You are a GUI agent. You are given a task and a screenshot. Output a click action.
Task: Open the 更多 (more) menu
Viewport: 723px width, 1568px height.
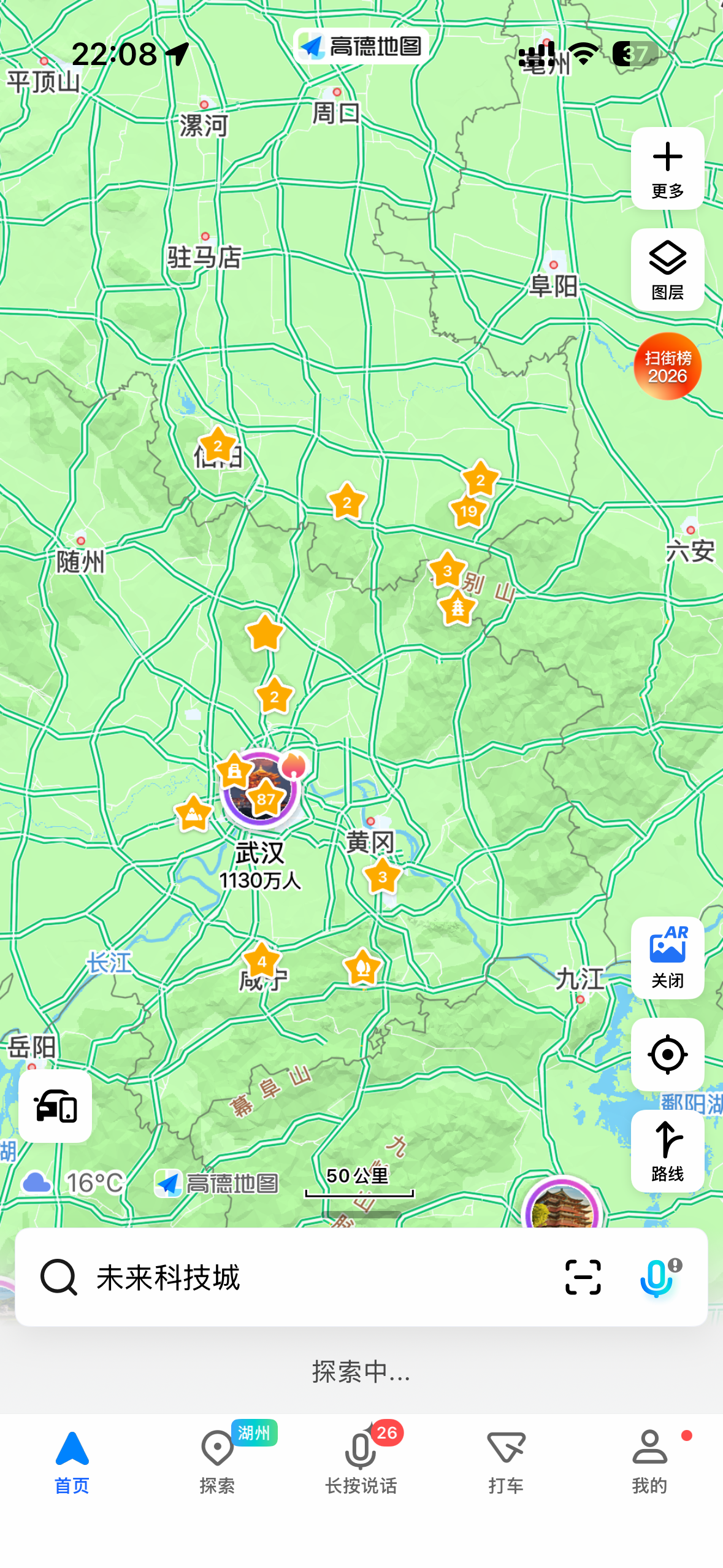[x=667, y=168]
